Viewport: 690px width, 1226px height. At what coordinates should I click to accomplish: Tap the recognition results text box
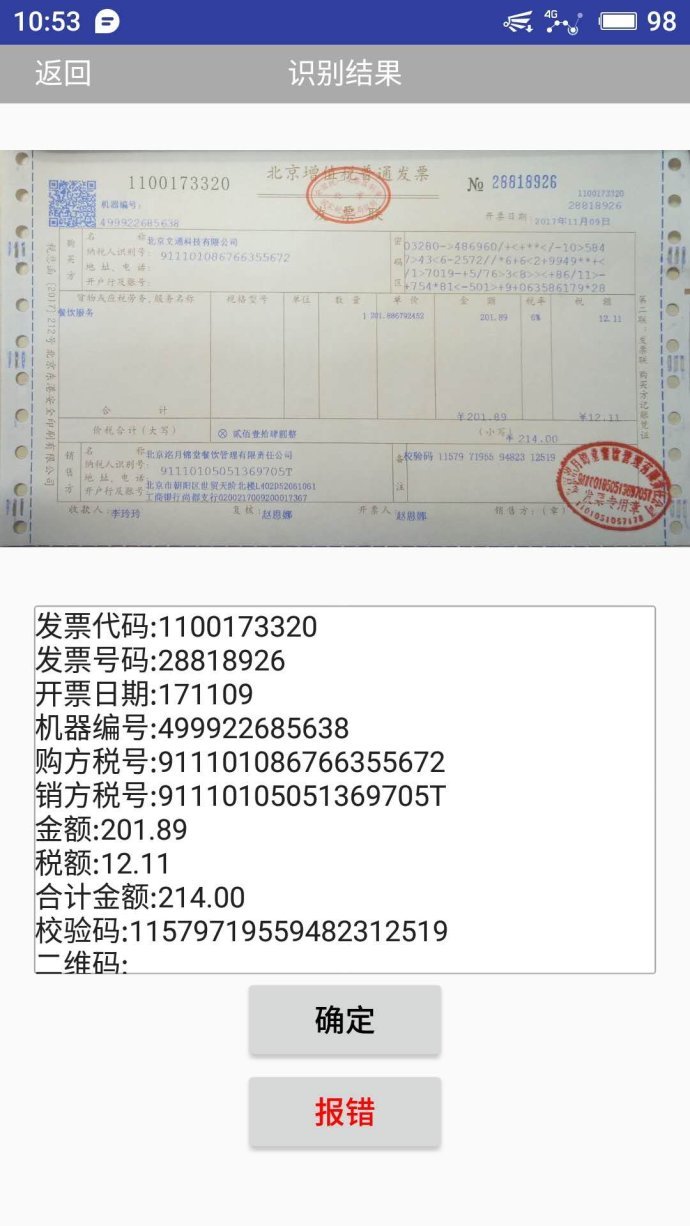click(345, 790)
